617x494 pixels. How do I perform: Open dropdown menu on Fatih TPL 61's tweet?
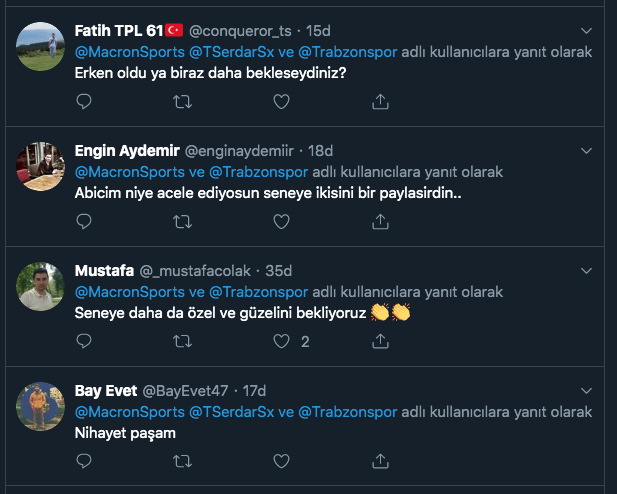coord(588,30)
